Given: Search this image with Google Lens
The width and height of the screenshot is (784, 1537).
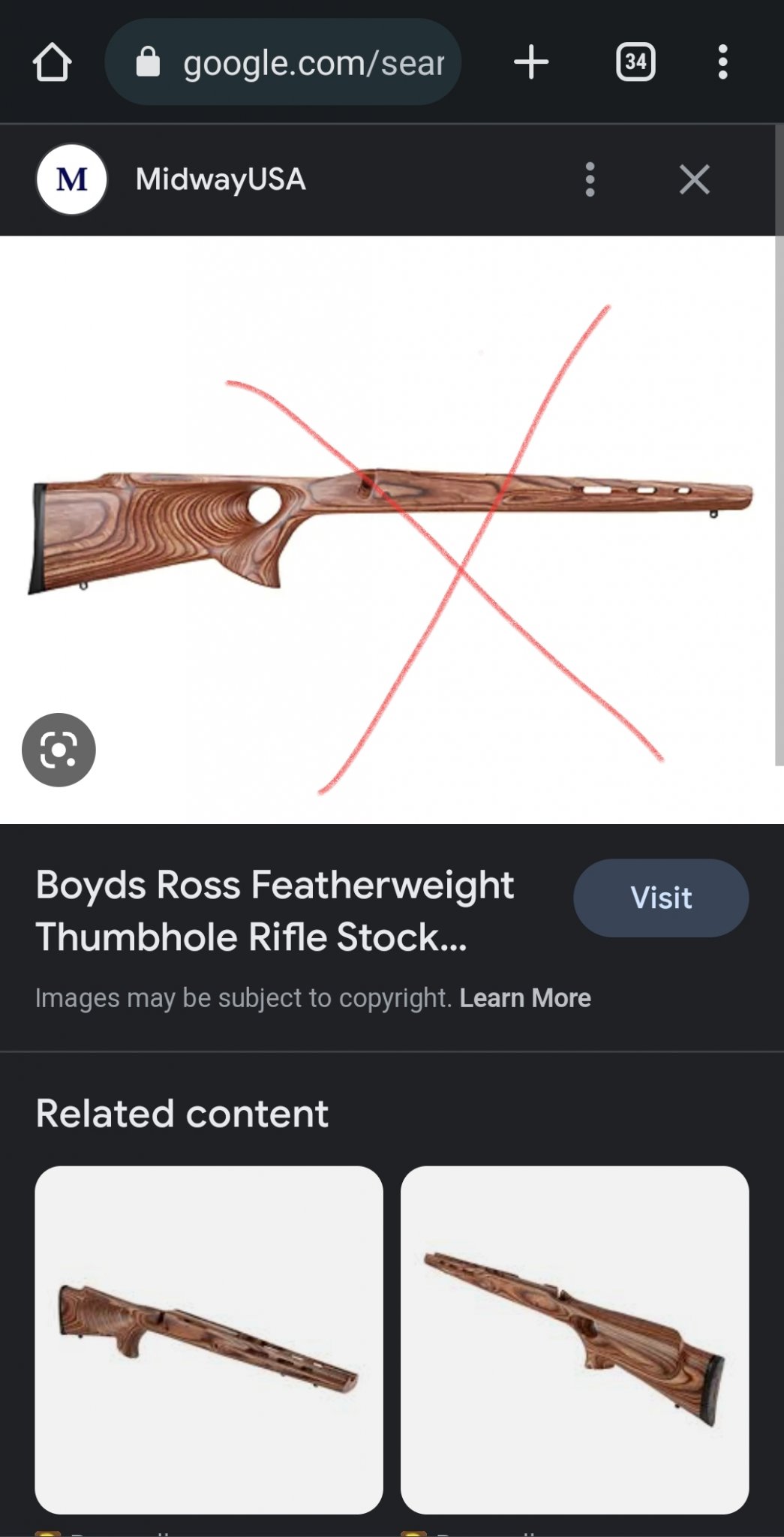Looking at the screenshot, I should [59, 750].
